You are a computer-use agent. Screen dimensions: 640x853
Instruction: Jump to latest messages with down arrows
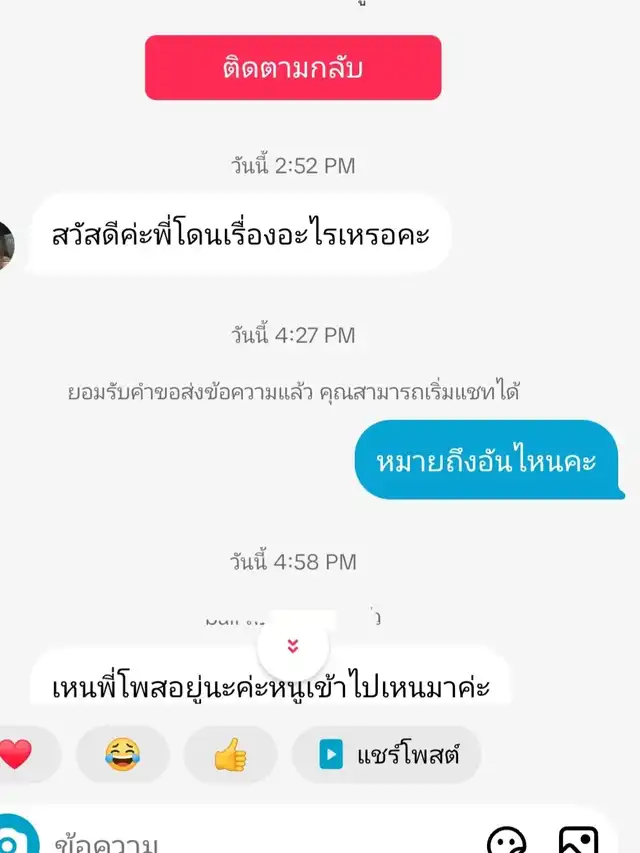pyautogui.click(x=293, y=646)
